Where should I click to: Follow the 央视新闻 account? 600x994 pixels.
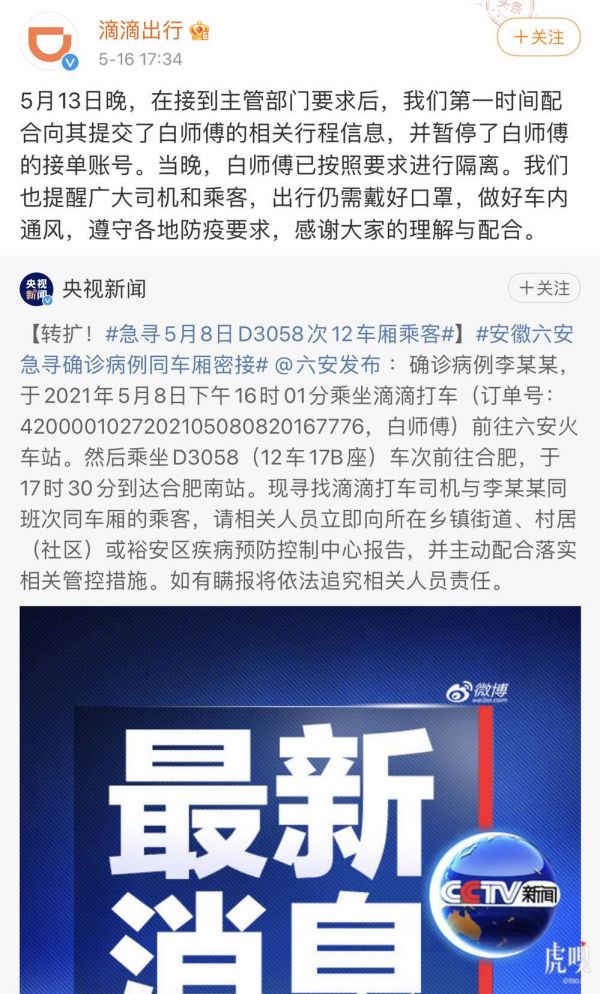(x=543, y=288)
